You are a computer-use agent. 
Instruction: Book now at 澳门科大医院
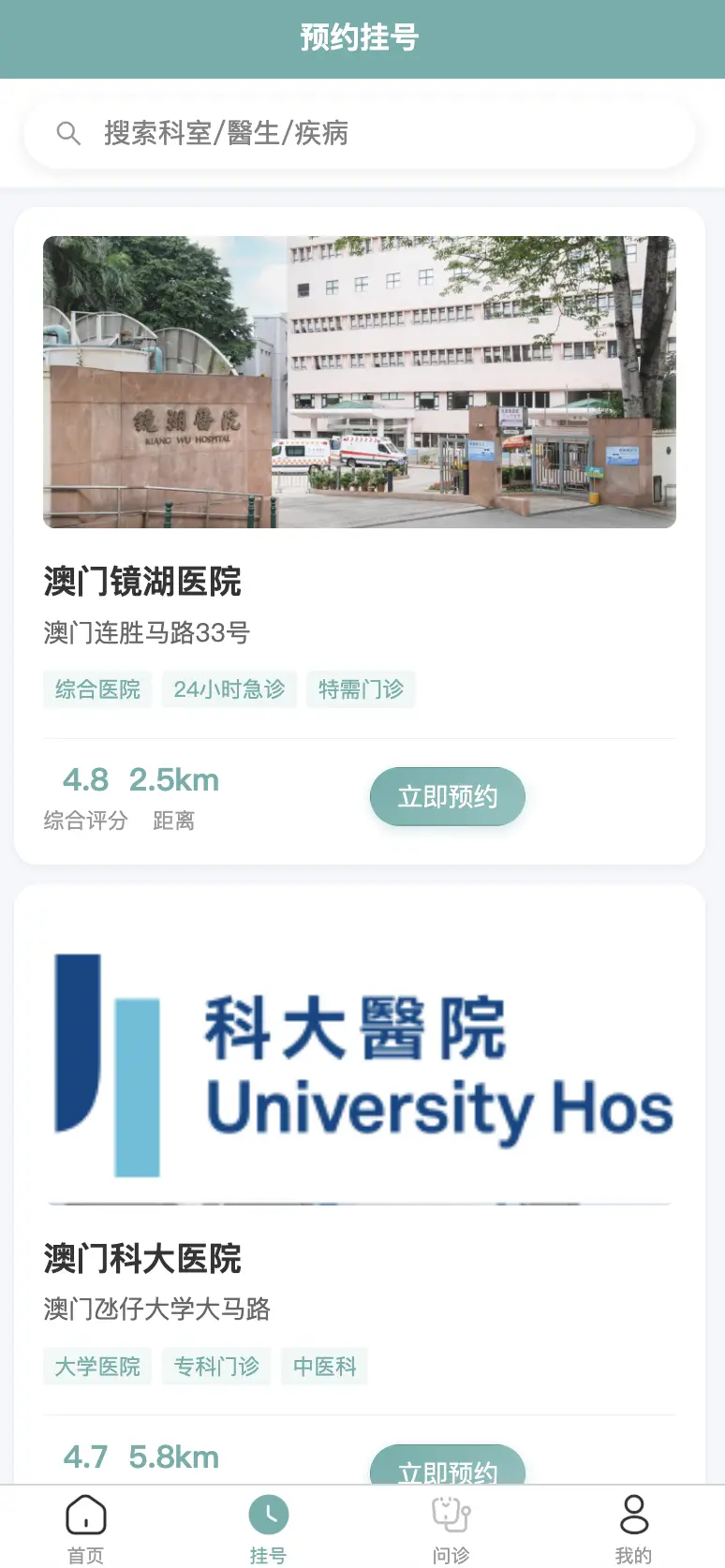point(448,1465)
